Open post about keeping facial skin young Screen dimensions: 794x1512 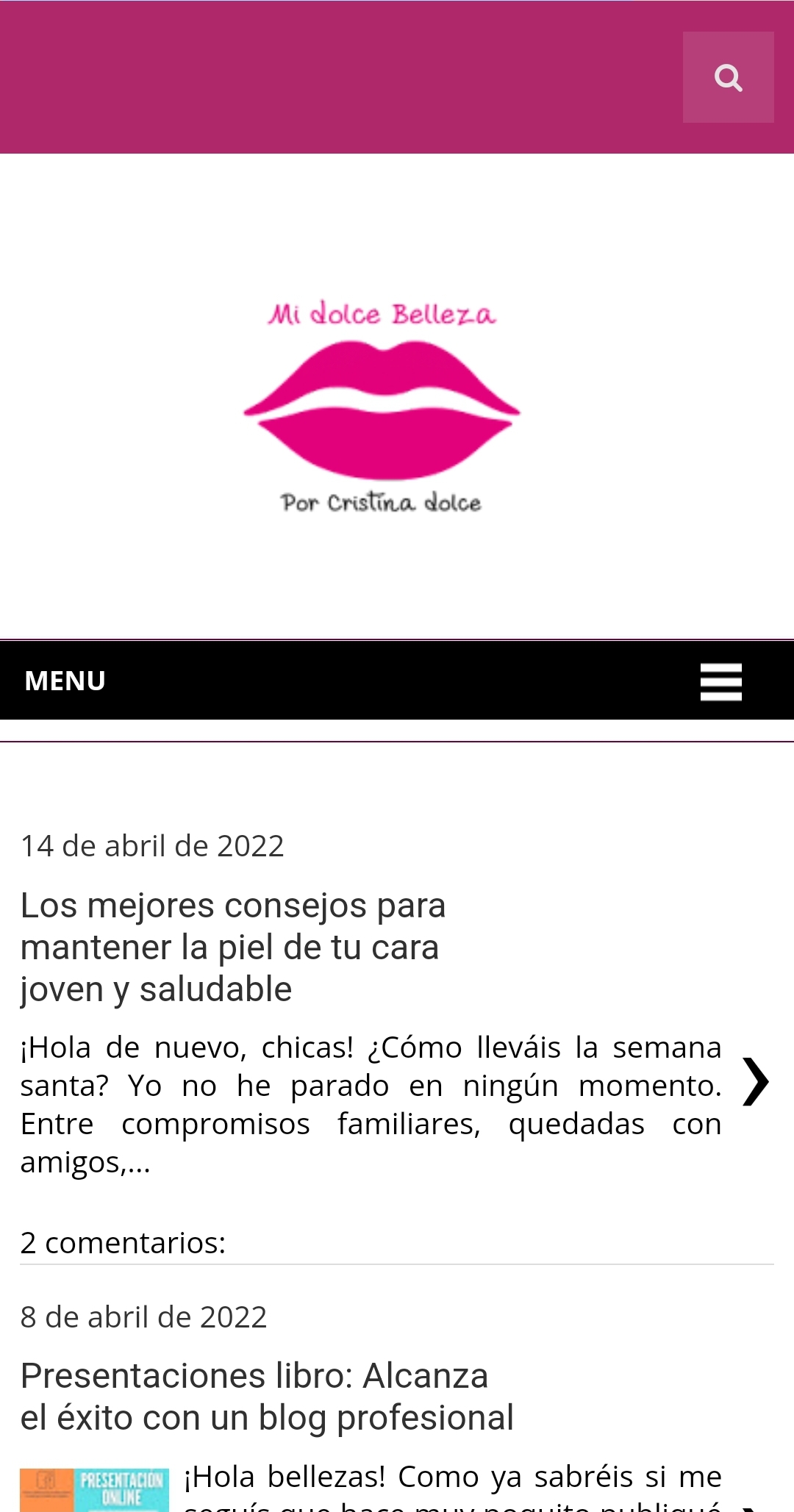pyautogui.click(x=233, y=947)
